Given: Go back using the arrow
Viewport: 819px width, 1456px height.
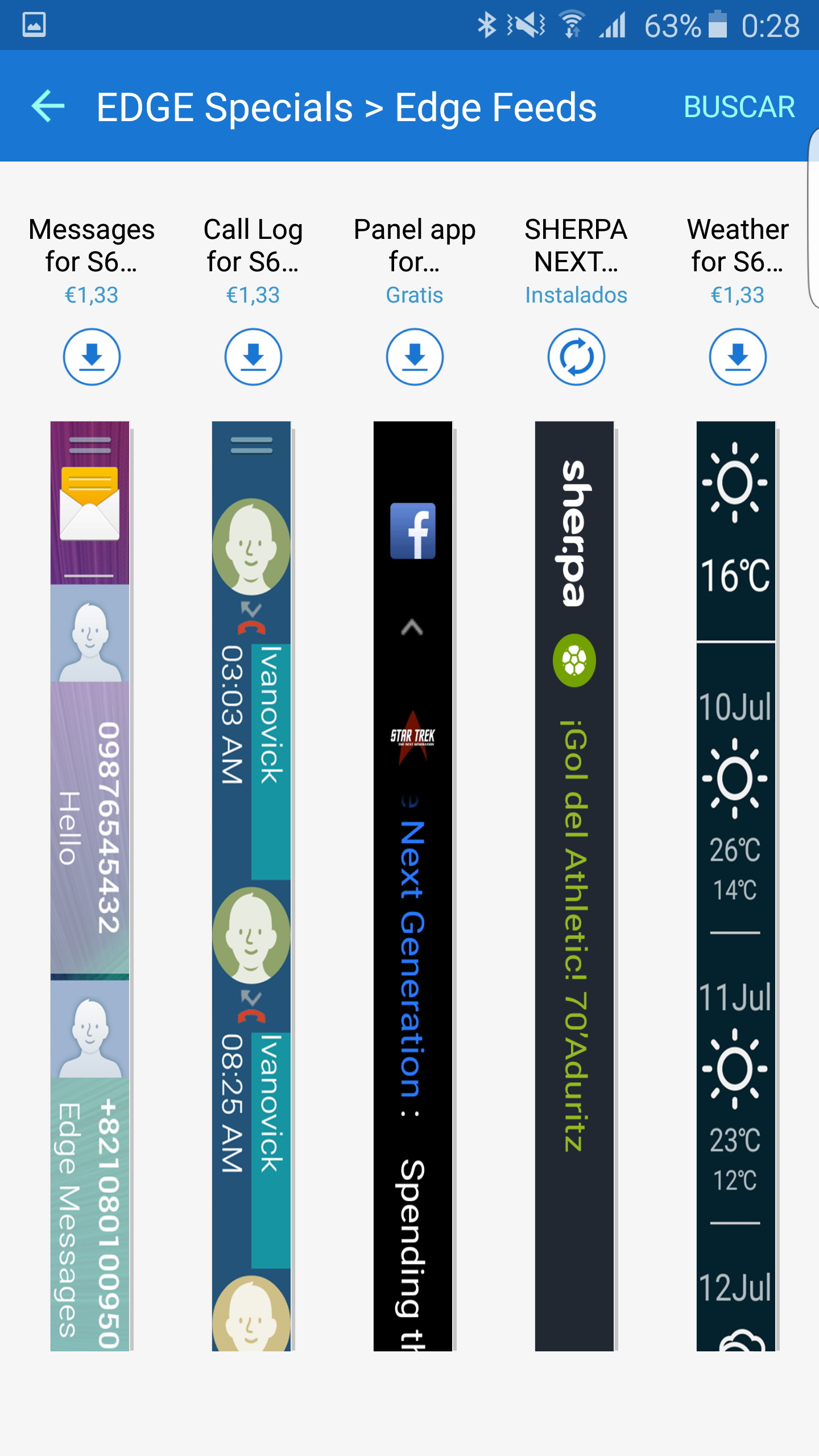Looking at the screenshot, I should click(48, 106).
